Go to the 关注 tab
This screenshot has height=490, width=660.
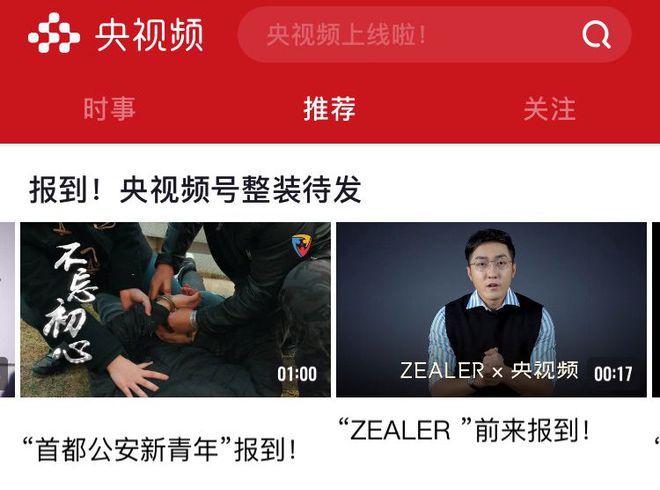point(549,109)
